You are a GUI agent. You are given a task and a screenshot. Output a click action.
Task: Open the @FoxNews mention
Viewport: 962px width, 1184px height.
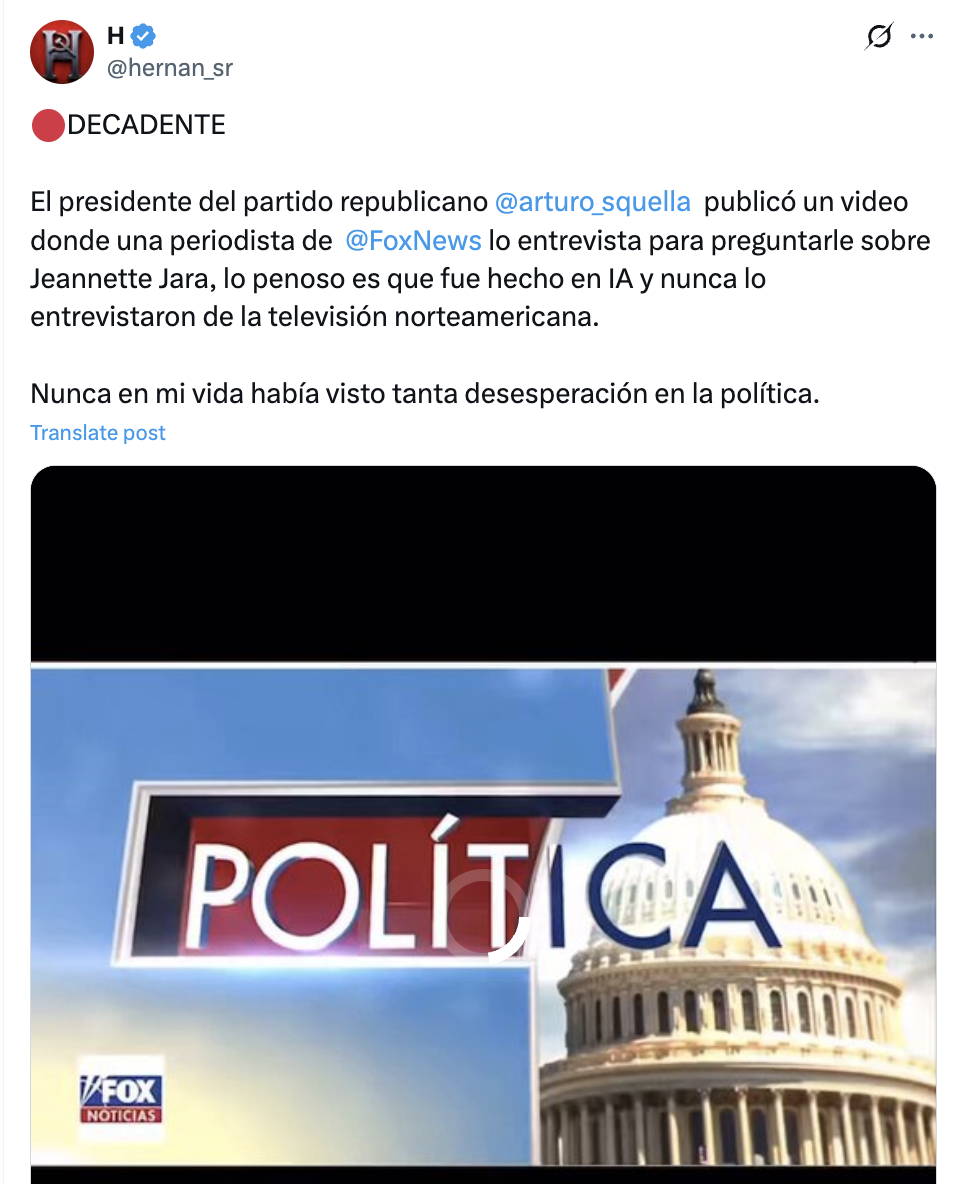pos(413,241)
